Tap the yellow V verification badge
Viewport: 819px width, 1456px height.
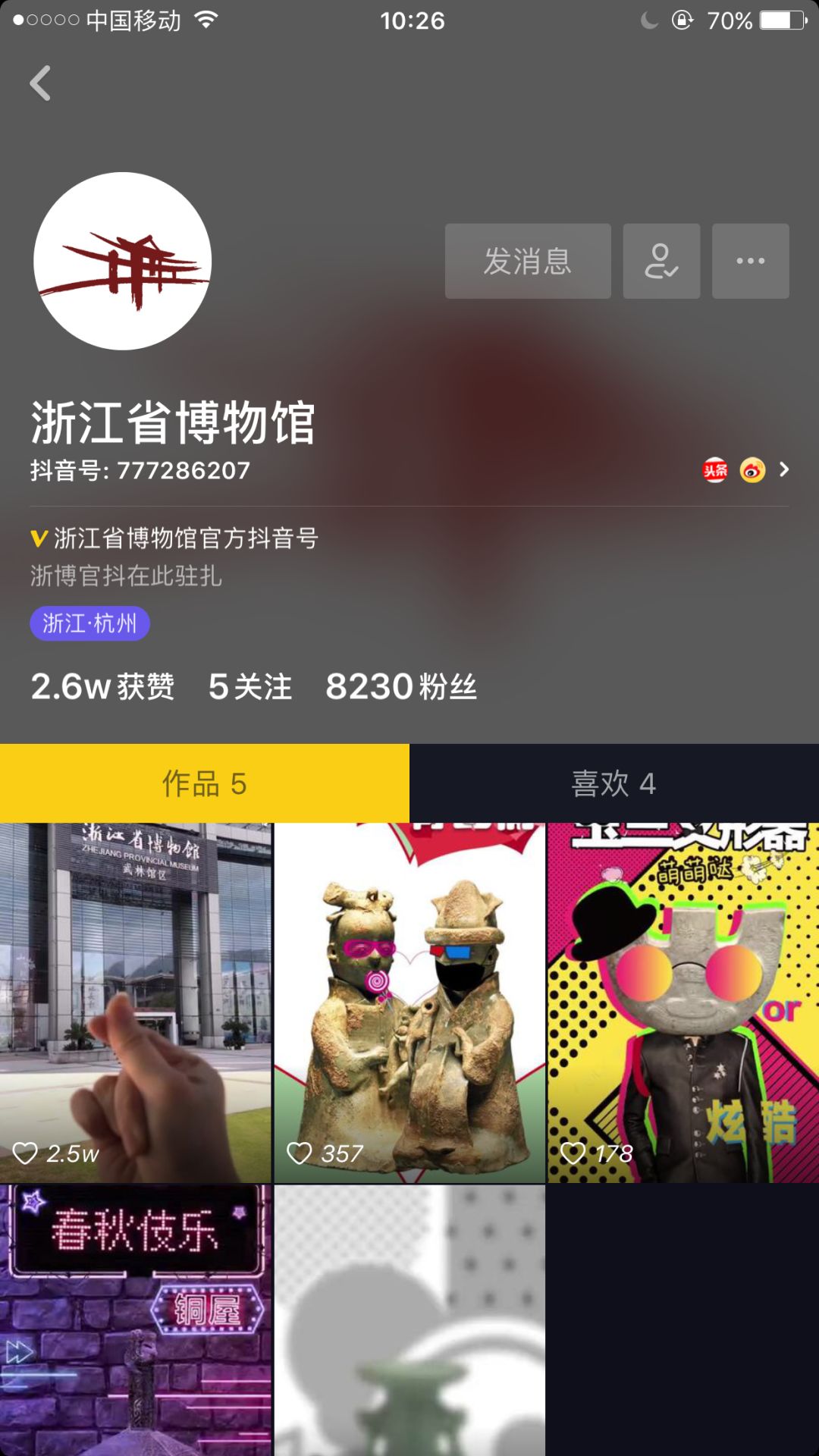click(x=36, y=538)
